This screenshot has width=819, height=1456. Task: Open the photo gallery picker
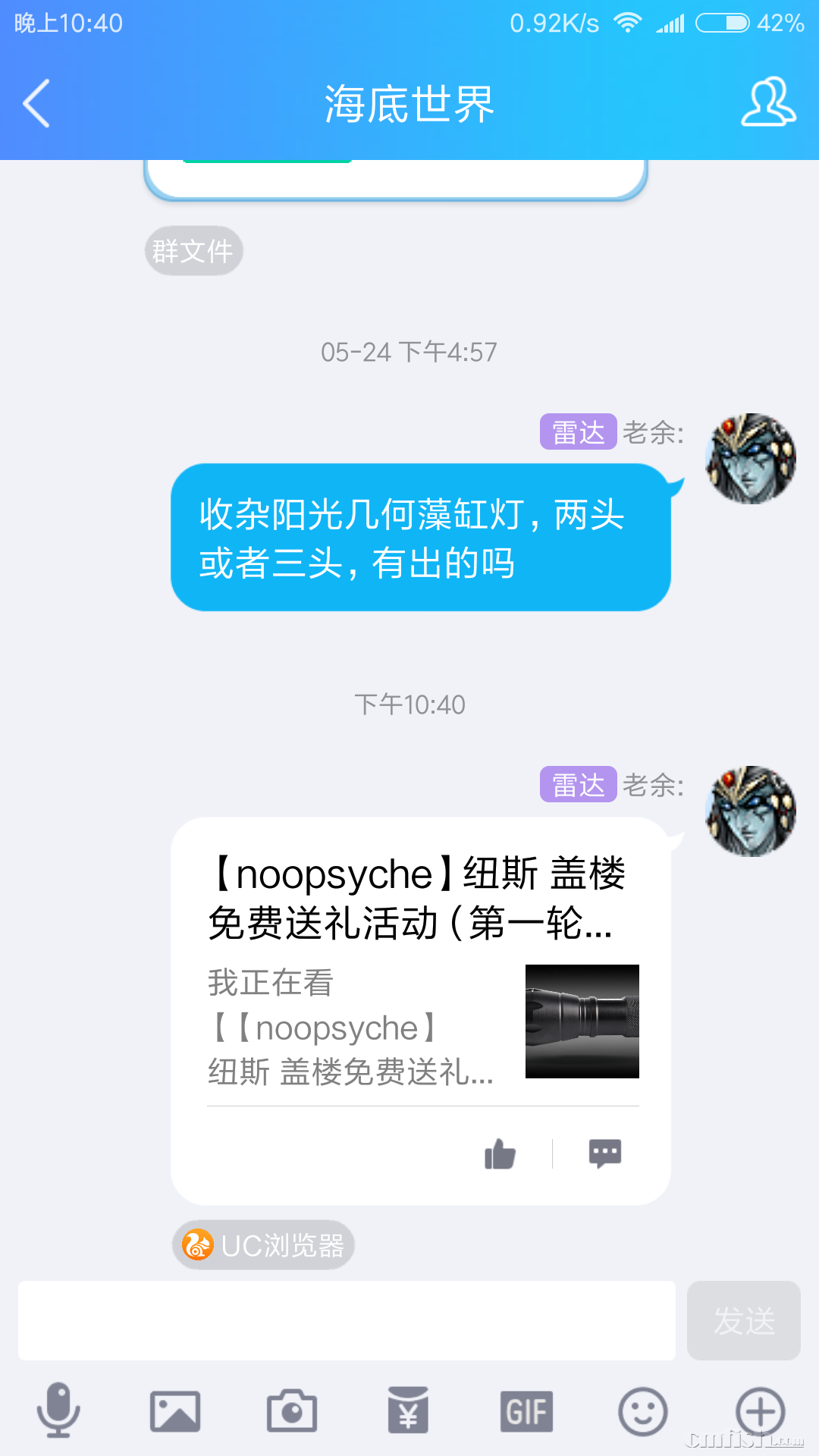pyautogui.click(x=175, y=1410)
